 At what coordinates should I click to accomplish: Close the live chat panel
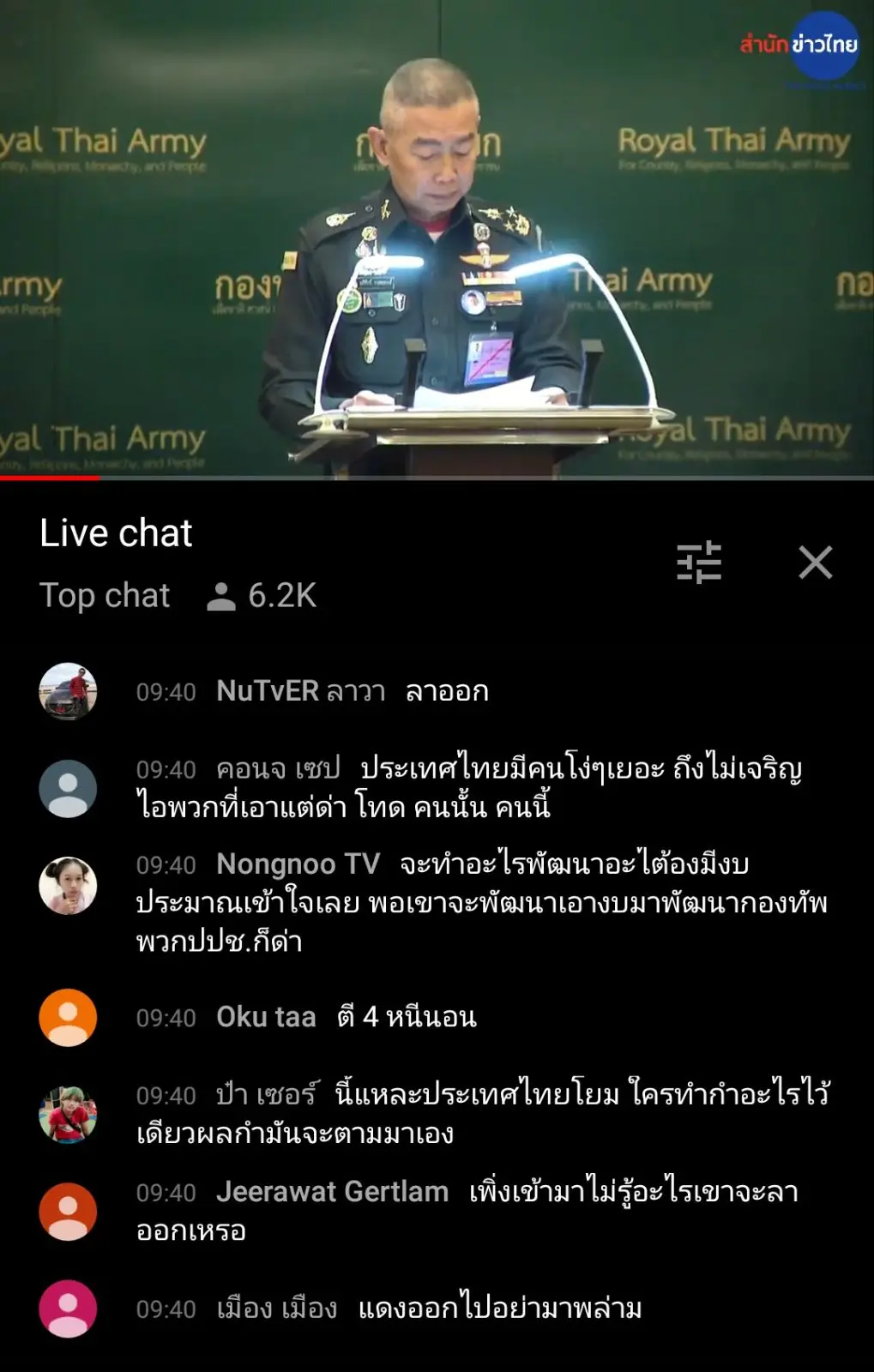point(815,563)
